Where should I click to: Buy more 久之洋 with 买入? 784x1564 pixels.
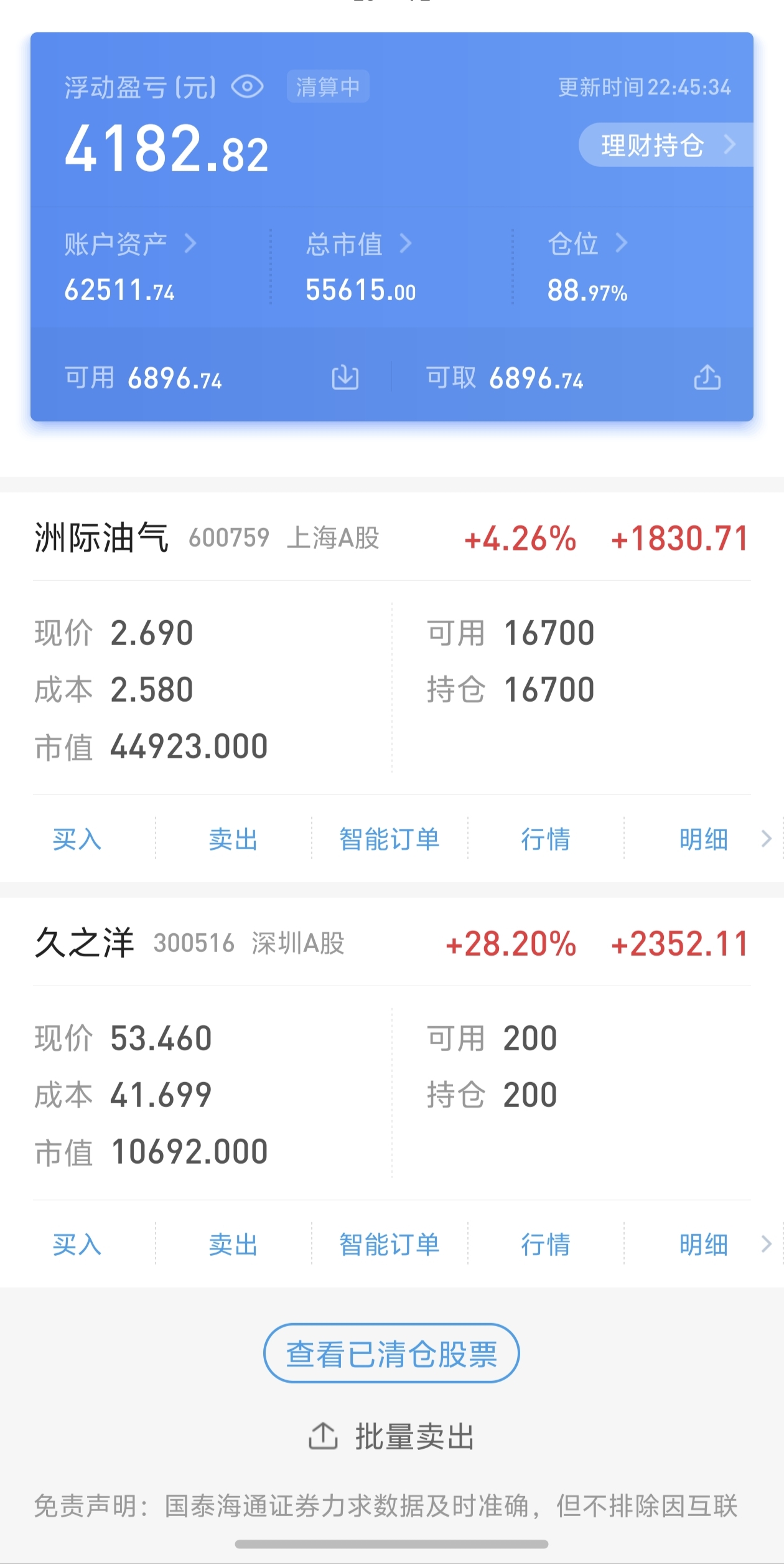tap(77, 1244)
